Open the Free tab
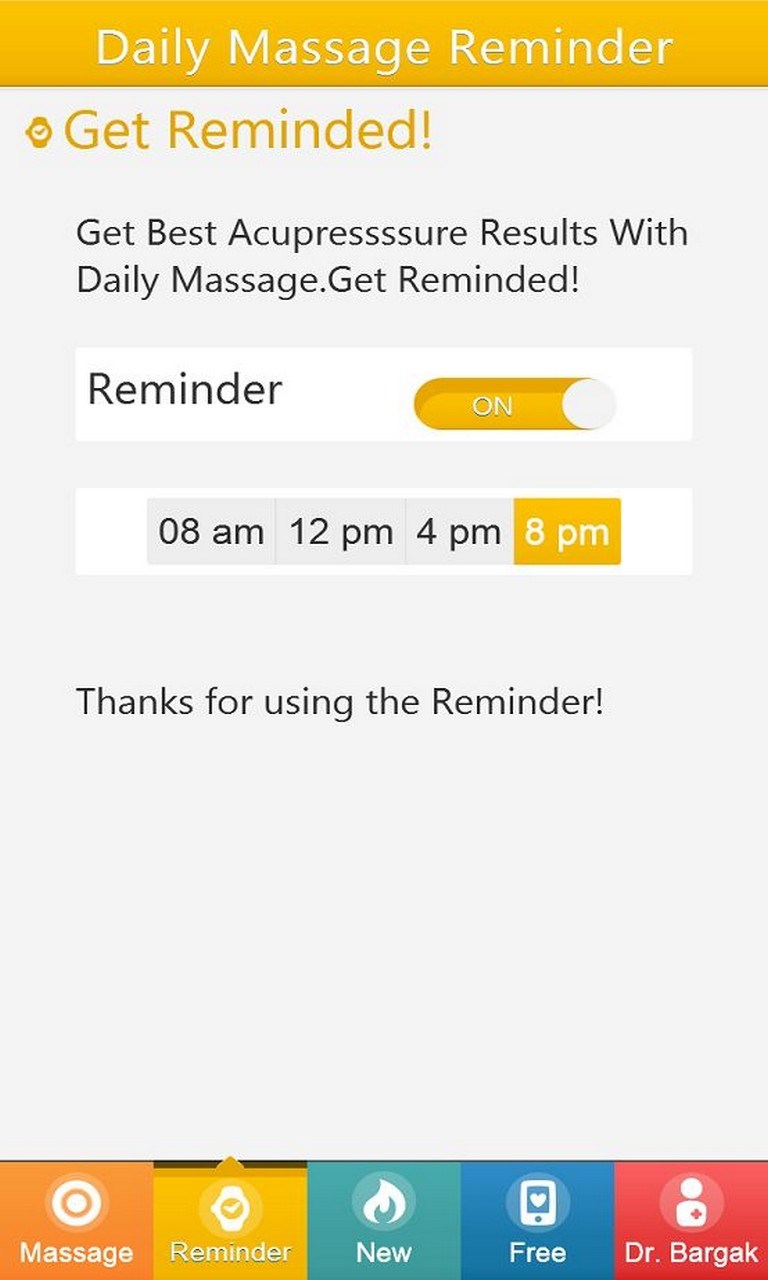 coord(537,1221)
